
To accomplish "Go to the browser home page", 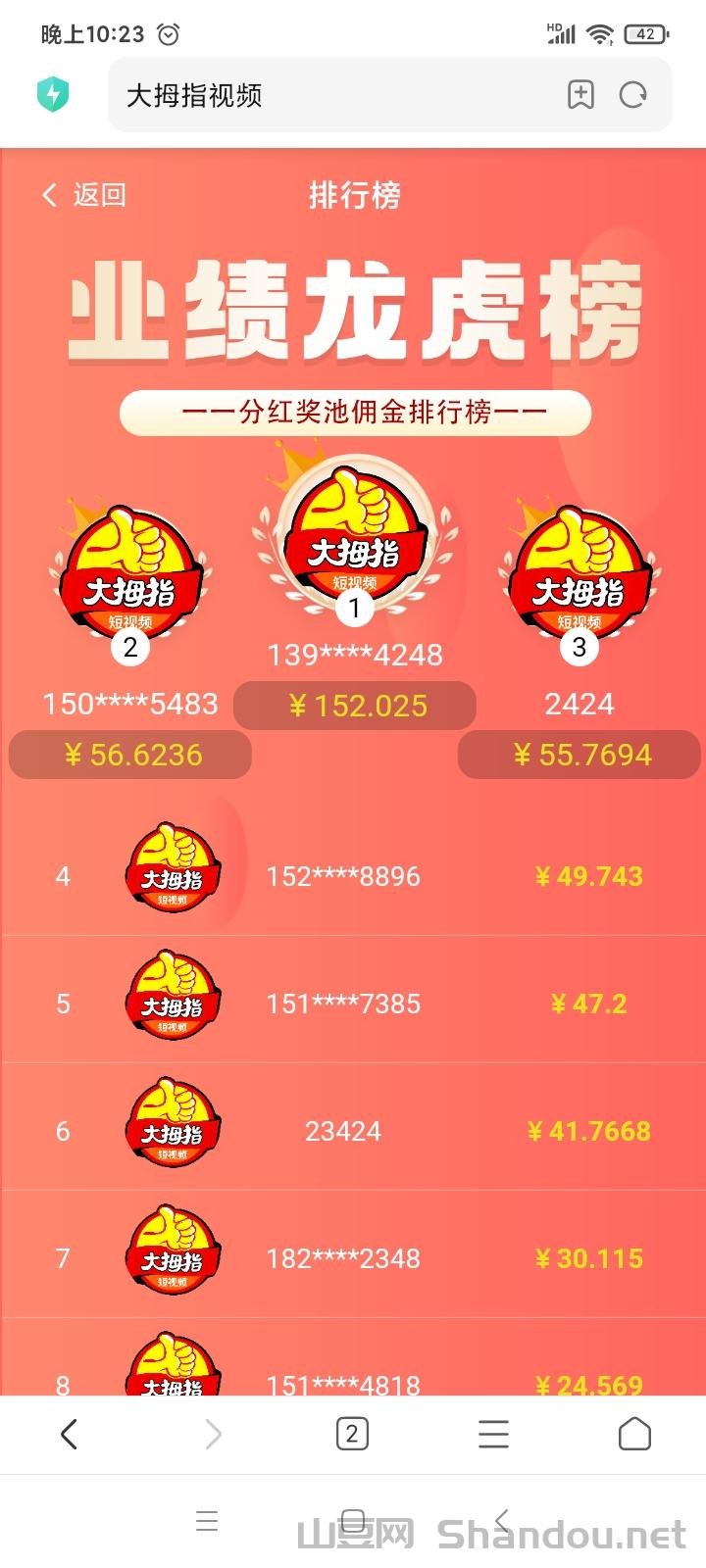I will coord(634,1435).
